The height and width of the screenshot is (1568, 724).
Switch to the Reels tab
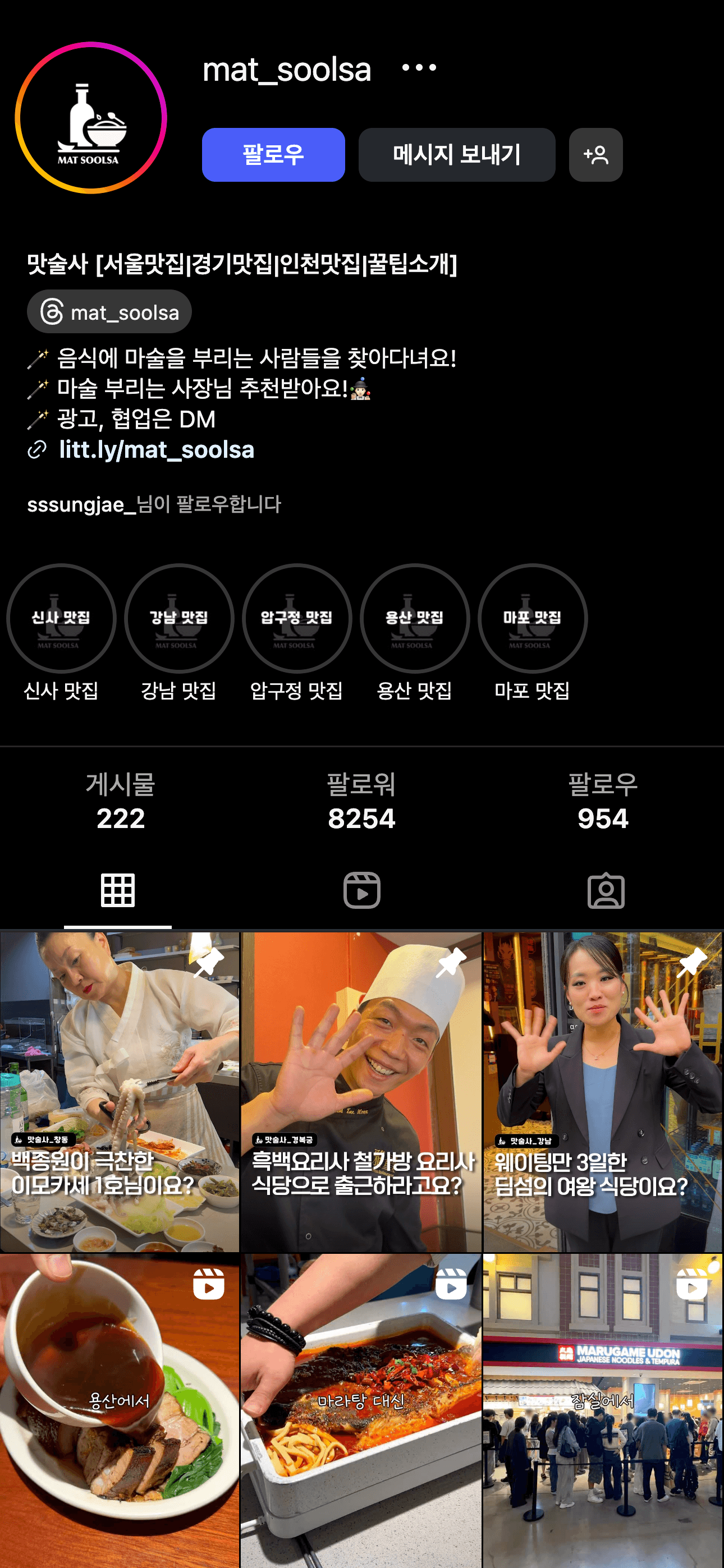(361, 890)
